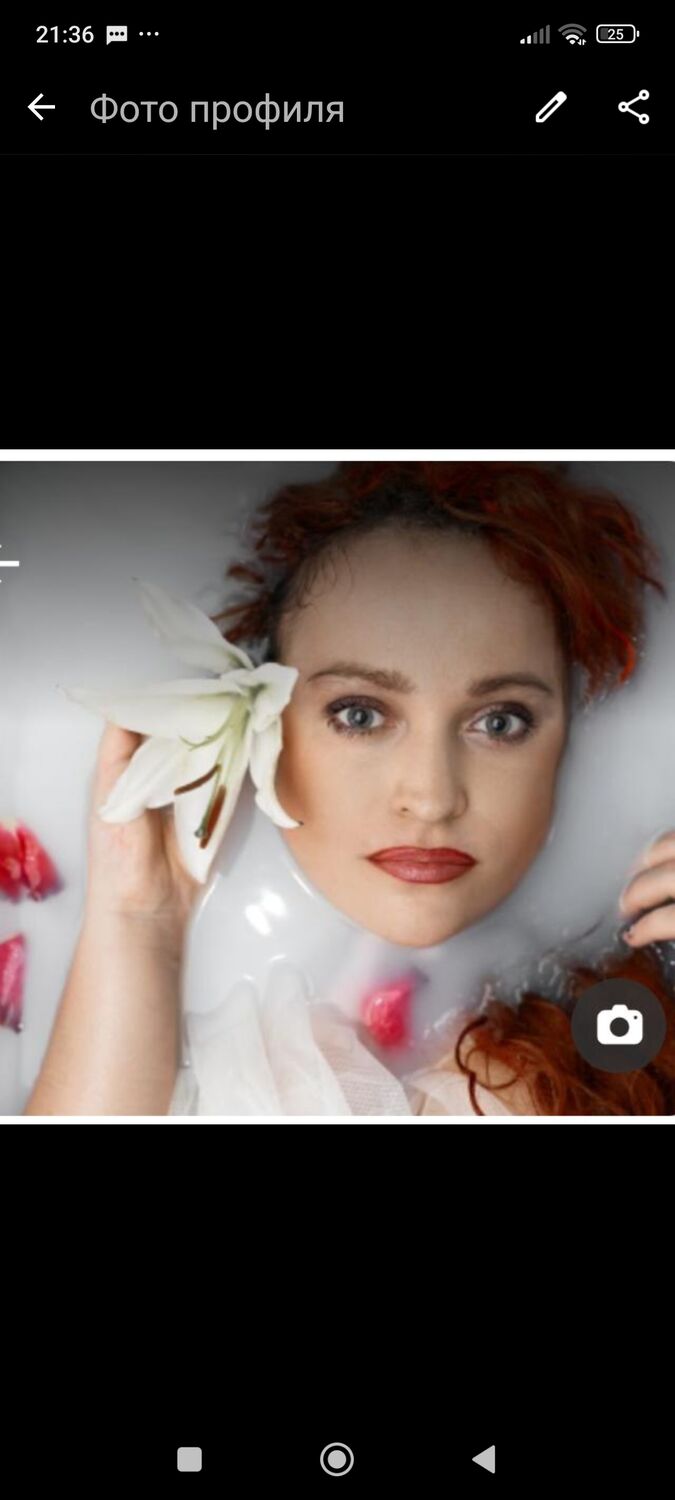Open recent apps from the navigation bar
This screenshot has height=1500, width=675.
click(190, 1459)
